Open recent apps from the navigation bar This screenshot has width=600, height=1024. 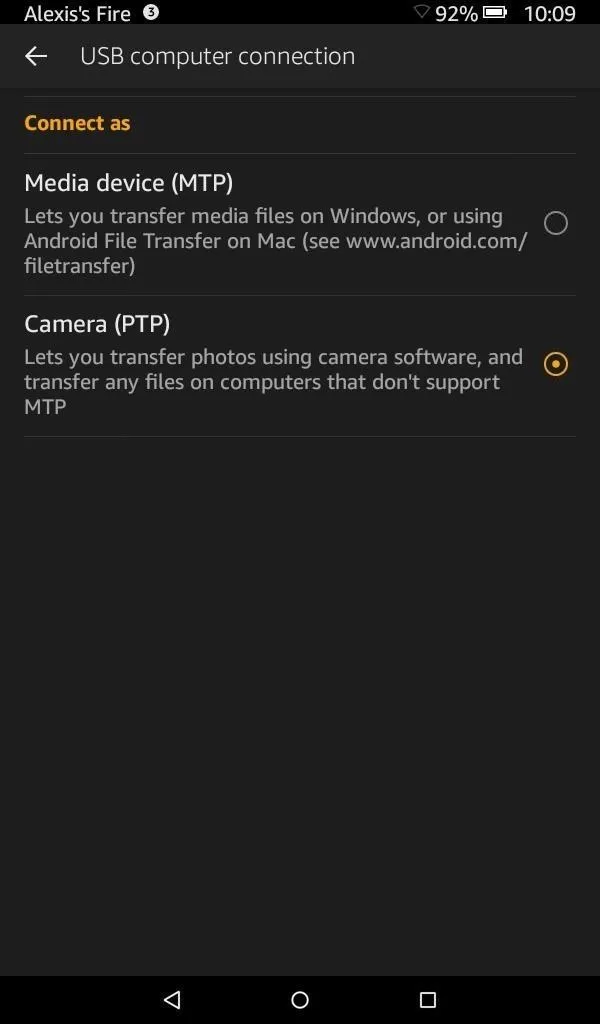(428, 999)
